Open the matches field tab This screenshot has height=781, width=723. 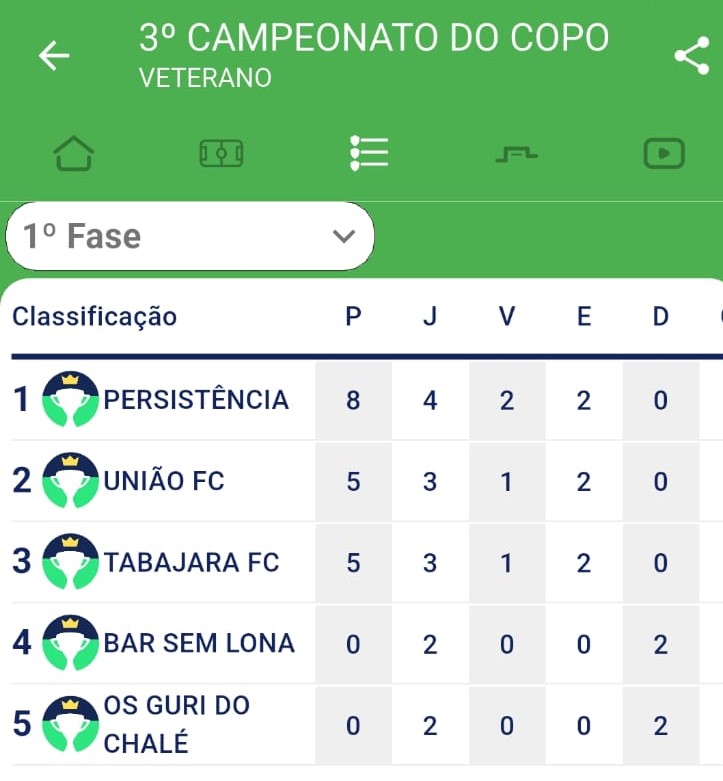[x=221, y=154]
